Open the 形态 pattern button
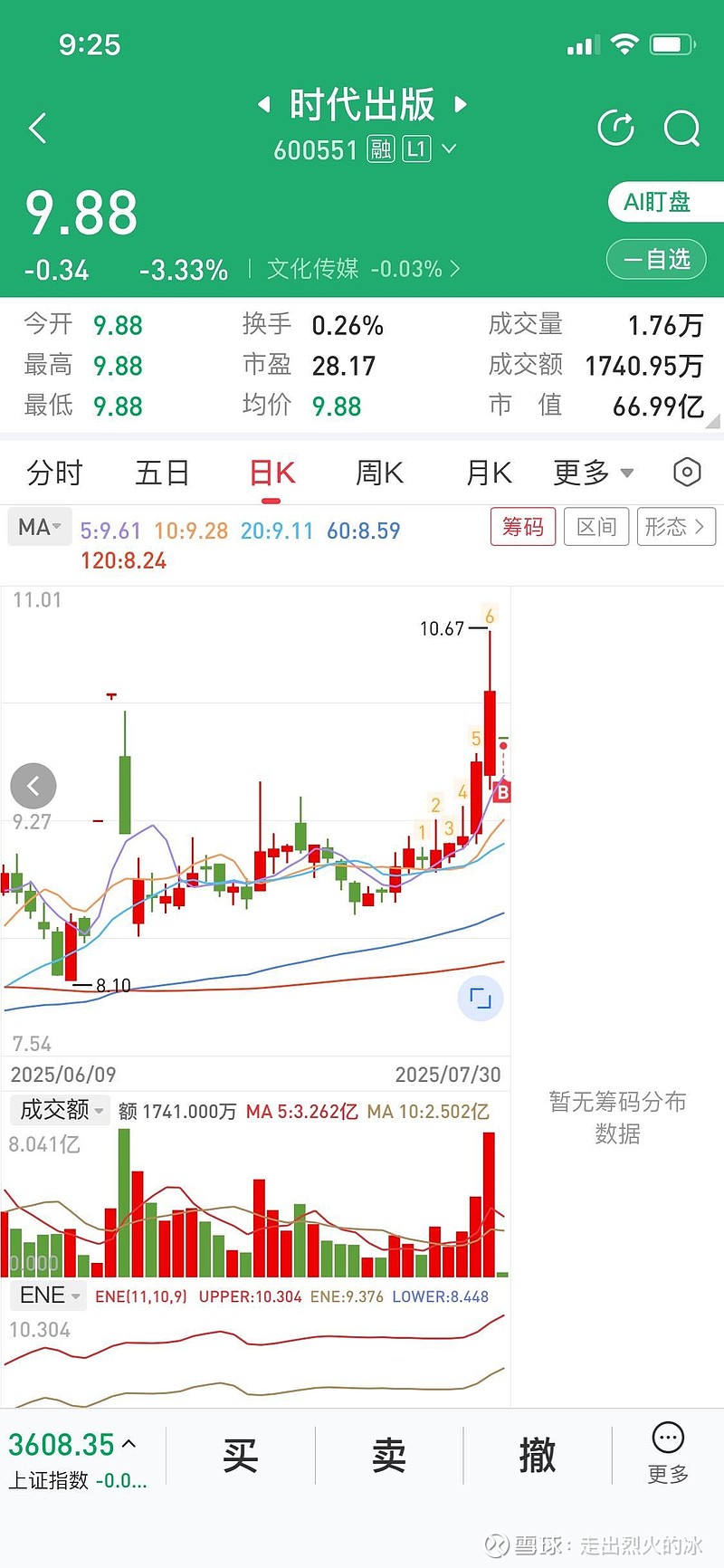This screenshot has height=1568, width=724. (676, 526)
